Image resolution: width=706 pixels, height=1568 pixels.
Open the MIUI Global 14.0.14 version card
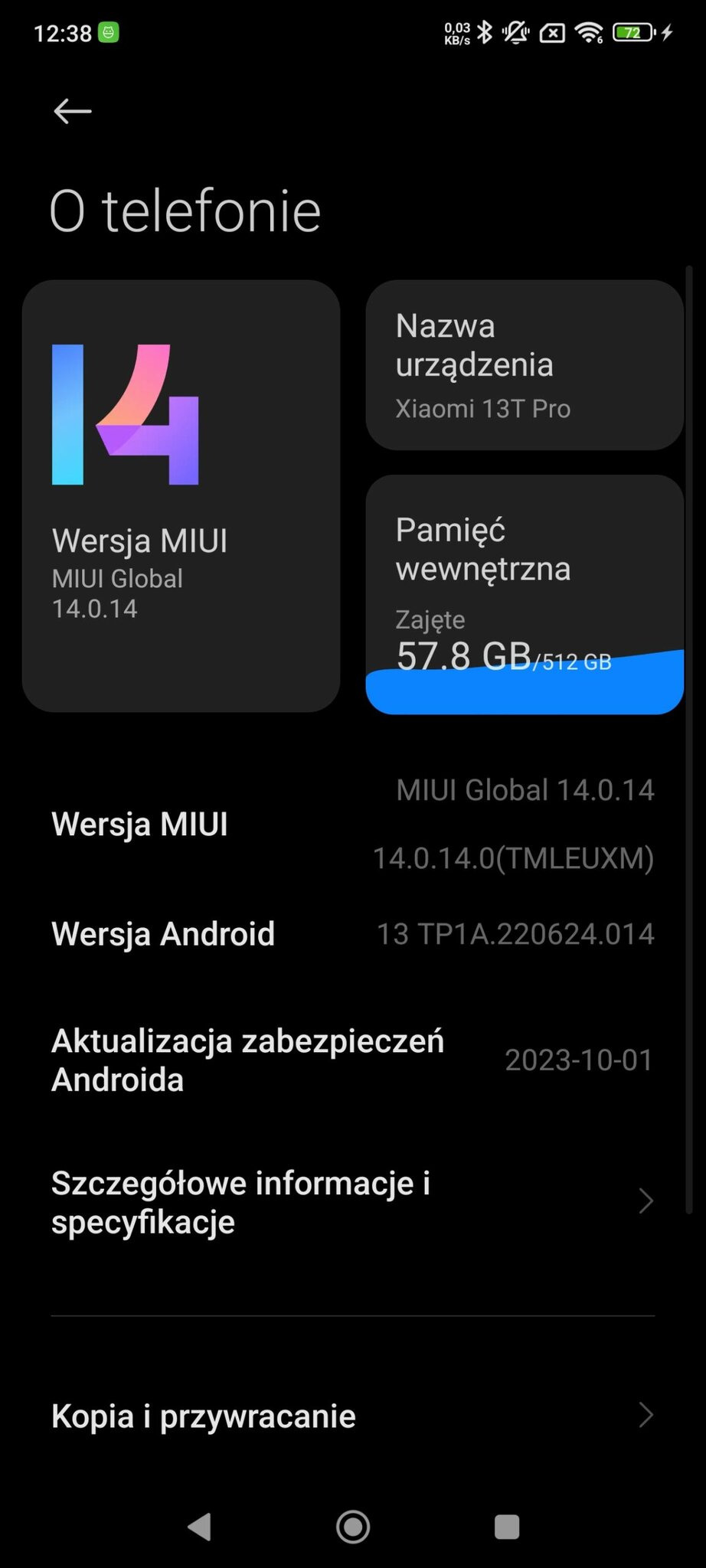(181, 496)
